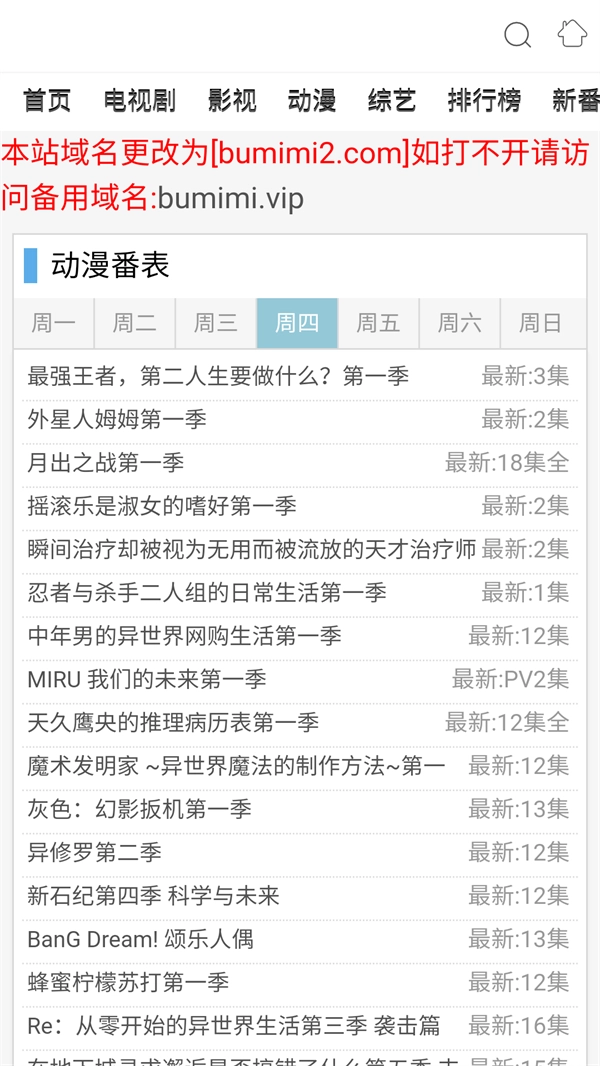Select the 周三 schedule tab
600x1066 pixels.
[216, 323]
